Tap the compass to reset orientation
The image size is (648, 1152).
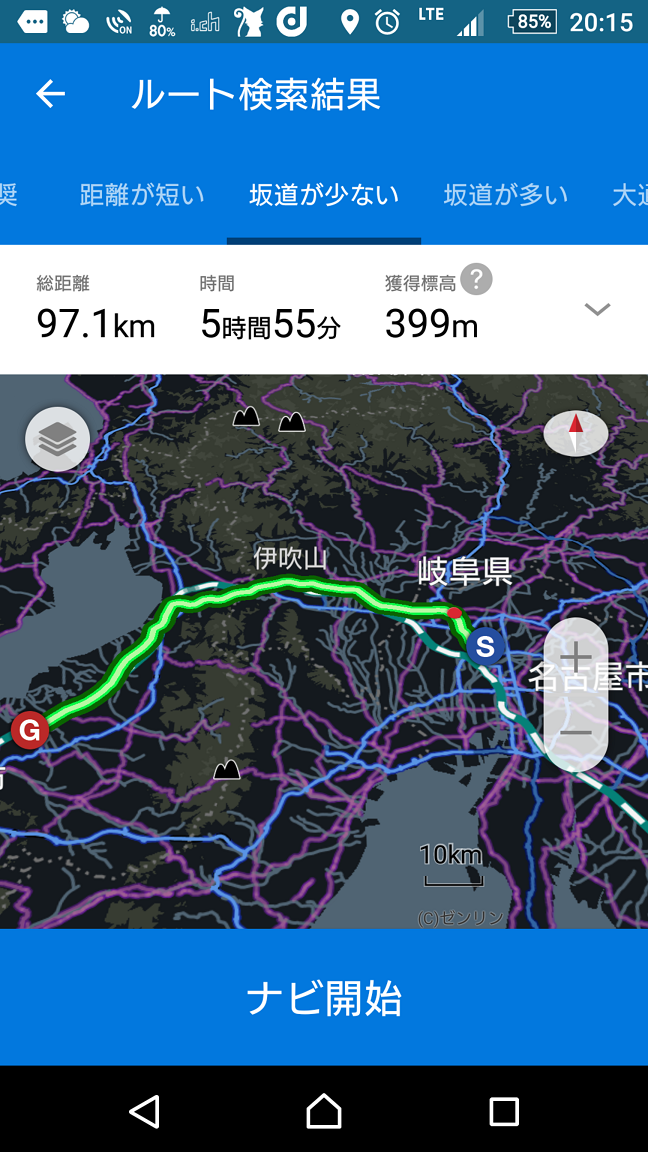pyautogui.click(x=575, y=434)
